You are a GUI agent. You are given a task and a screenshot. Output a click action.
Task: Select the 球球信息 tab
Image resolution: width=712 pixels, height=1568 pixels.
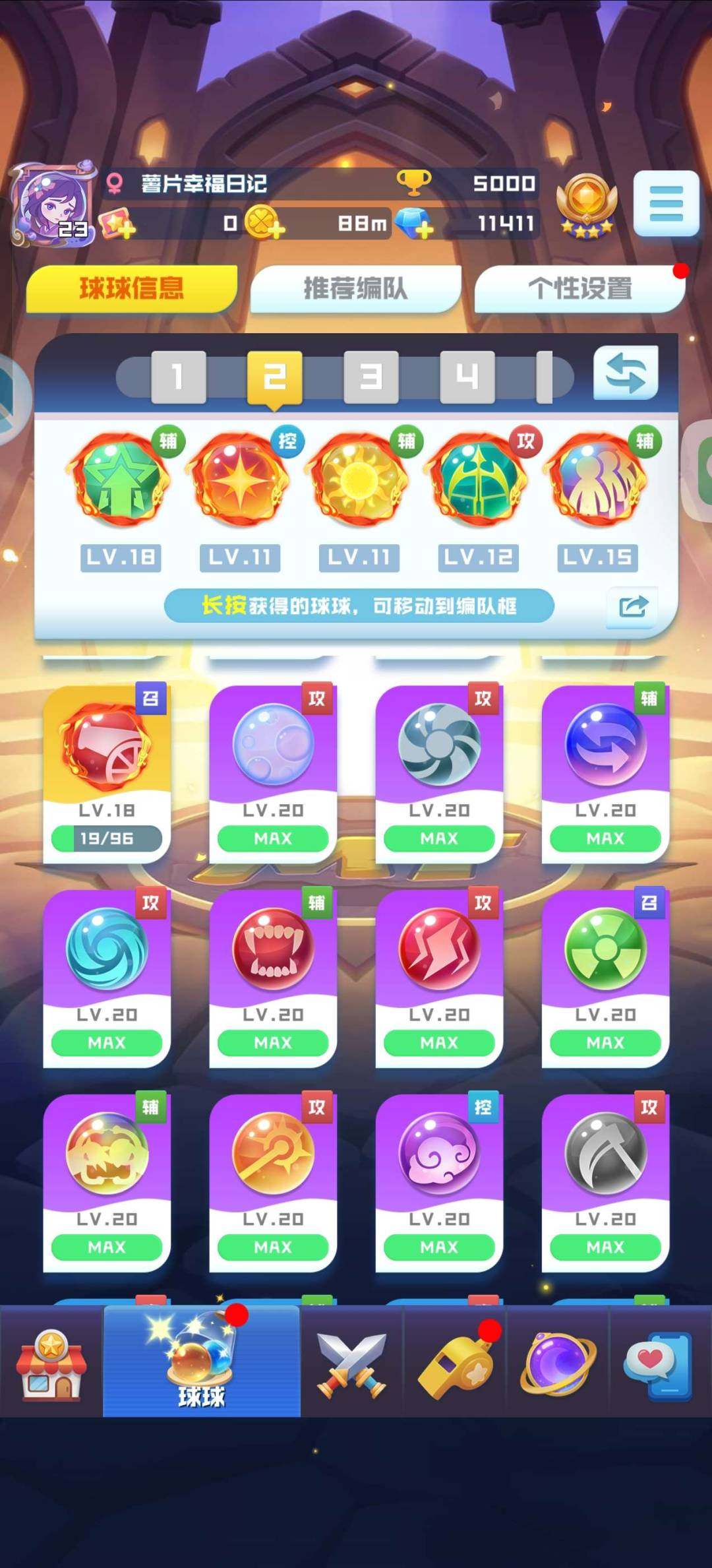click(x=131, y=288)
